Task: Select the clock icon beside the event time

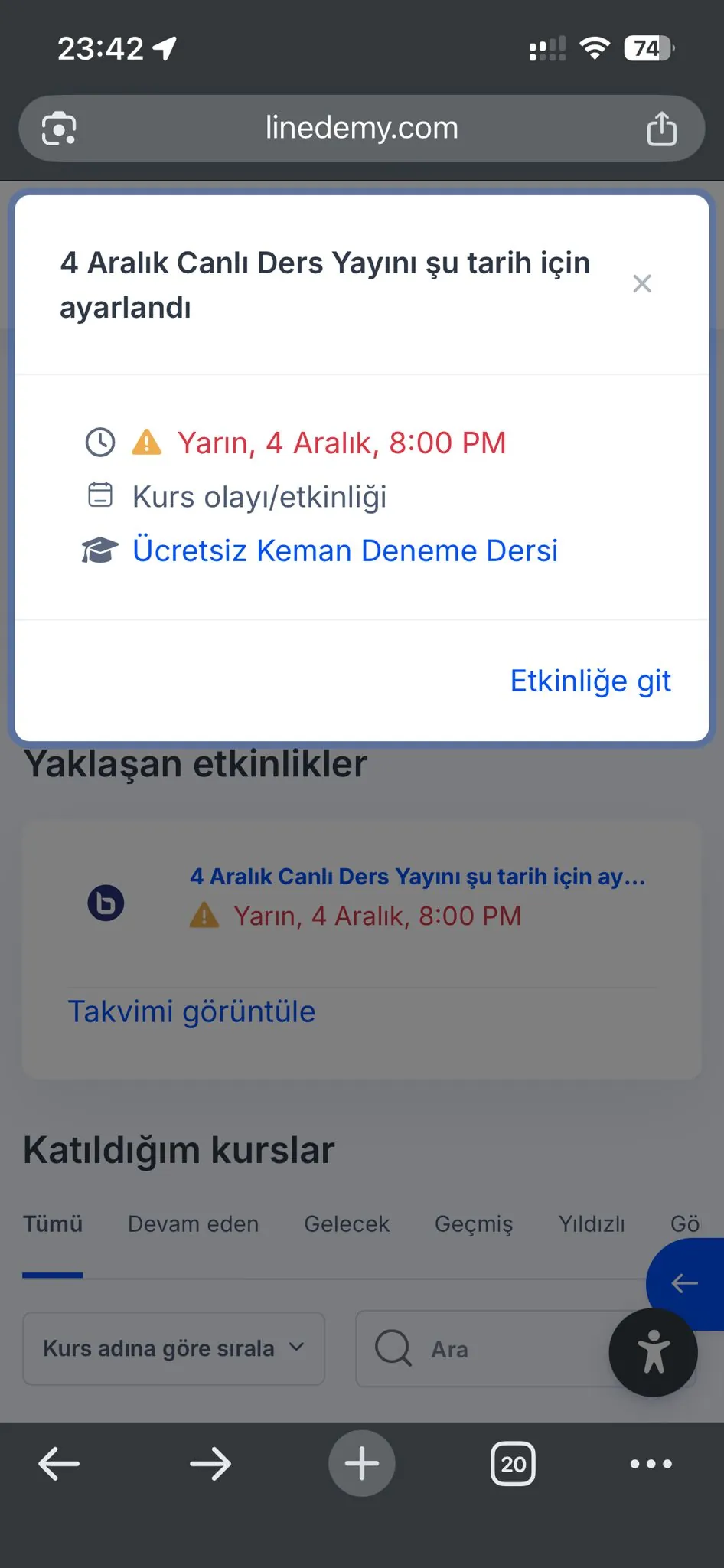Action: (x=99, y=443)
